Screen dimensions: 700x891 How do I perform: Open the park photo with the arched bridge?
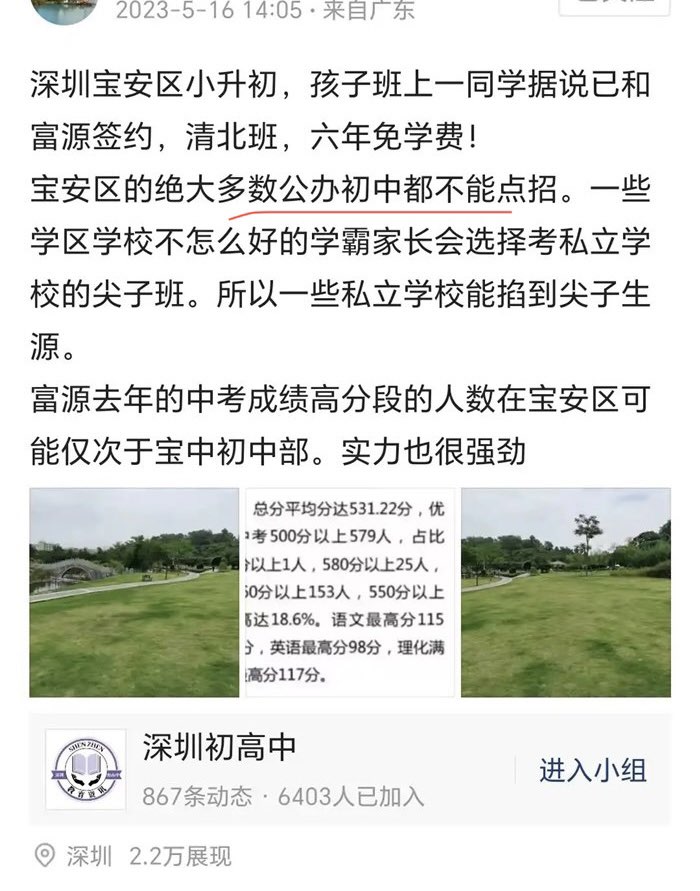(134, 592)
